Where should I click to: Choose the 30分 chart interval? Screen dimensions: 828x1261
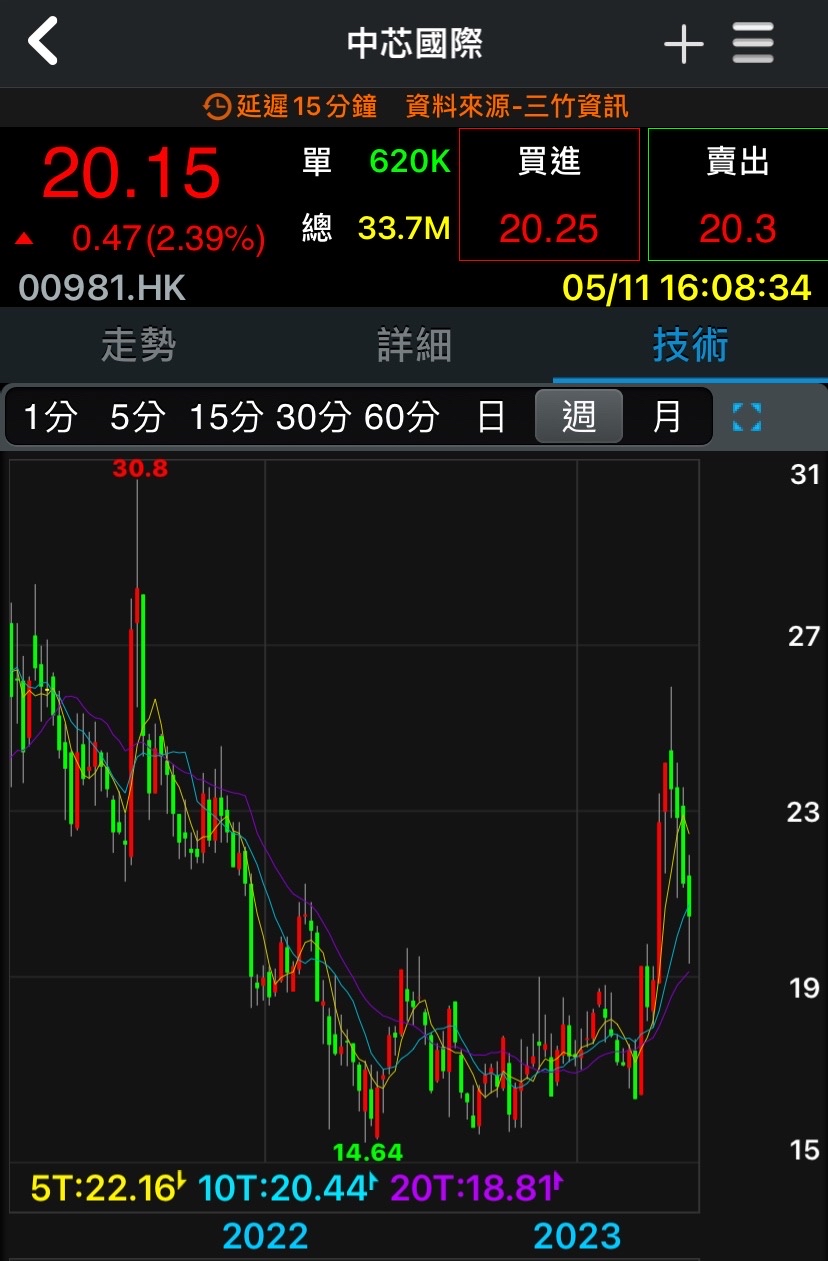click(313, 417)
